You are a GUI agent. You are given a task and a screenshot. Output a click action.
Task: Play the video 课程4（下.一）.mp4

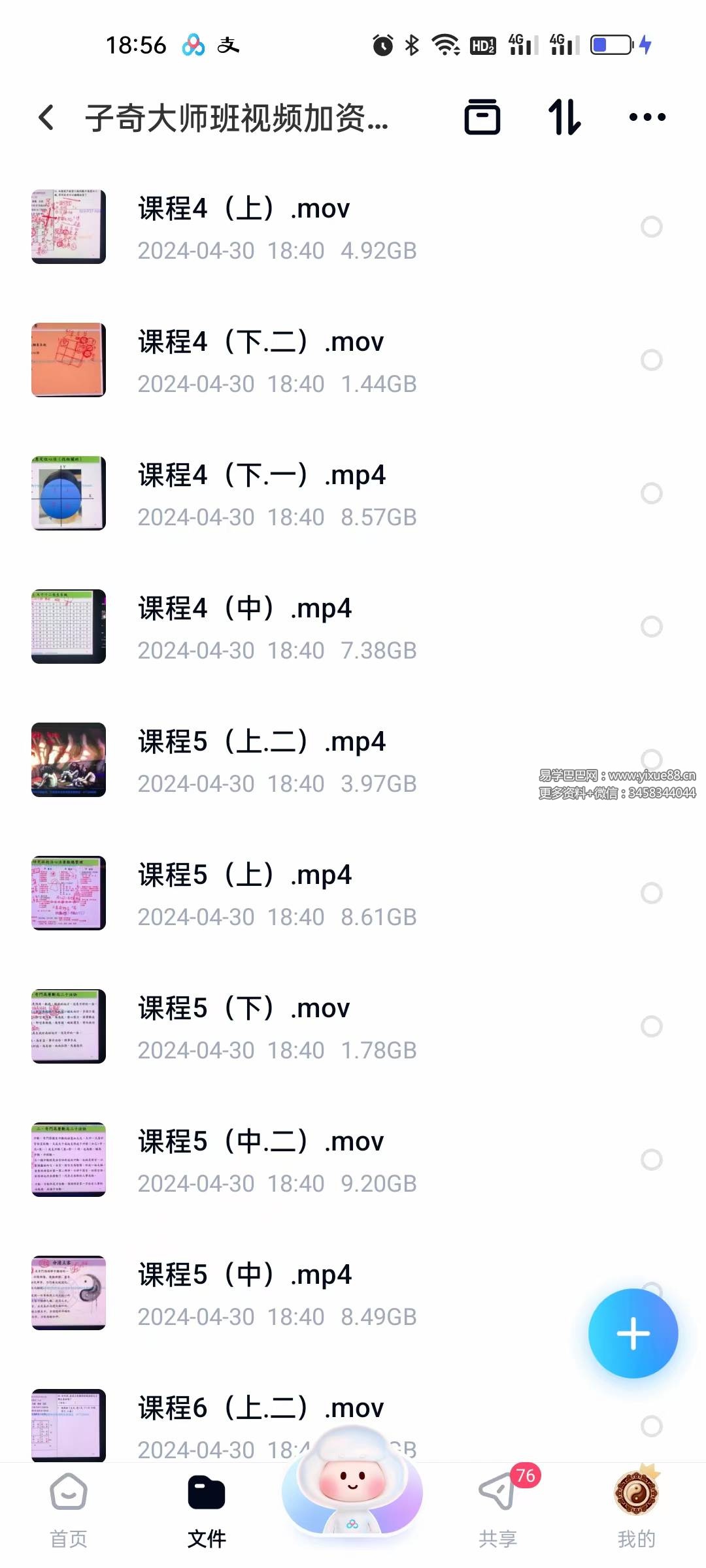click(x=261, y=476)
